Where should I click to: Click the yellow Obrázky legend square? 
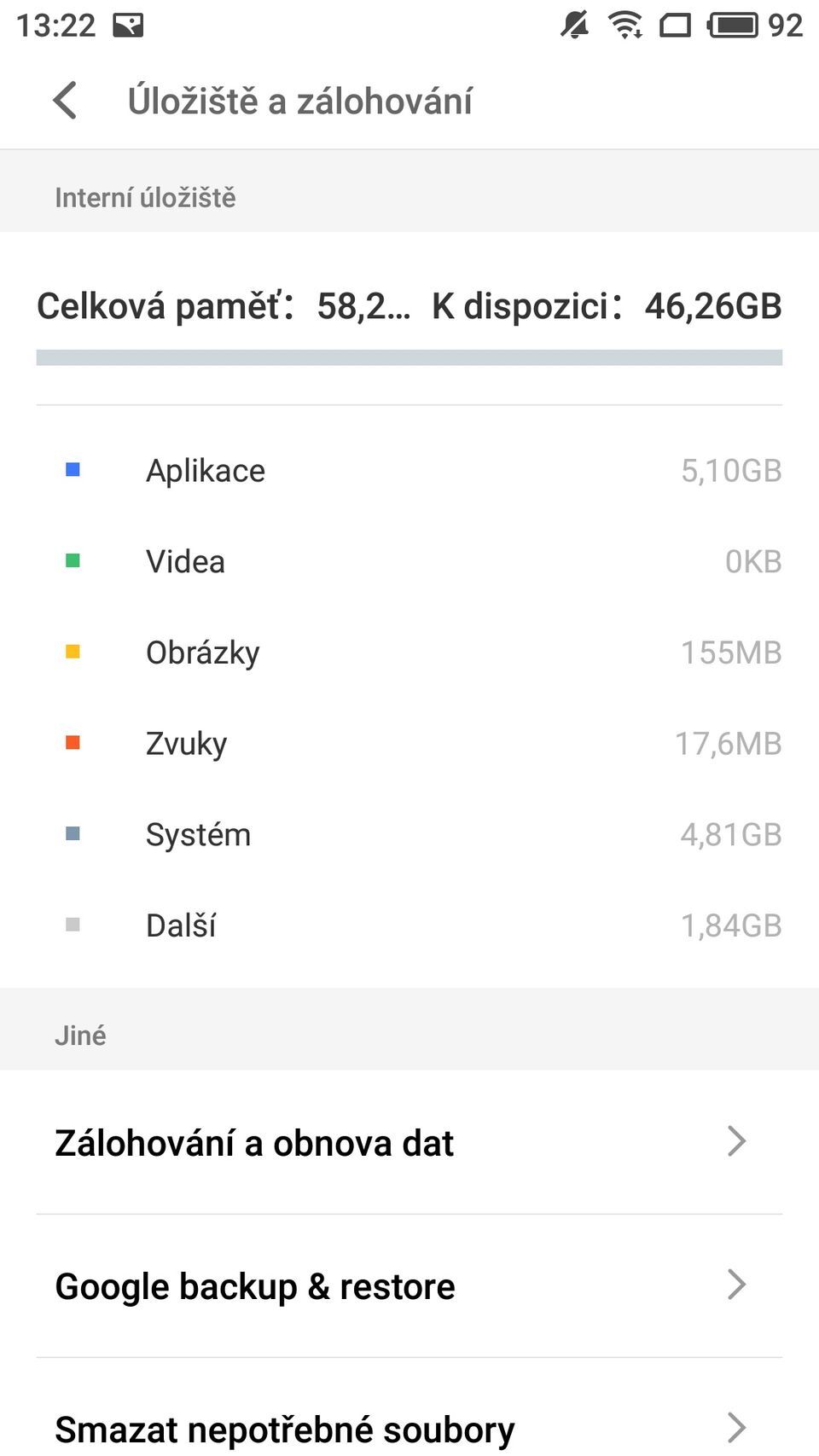point(73,652)
